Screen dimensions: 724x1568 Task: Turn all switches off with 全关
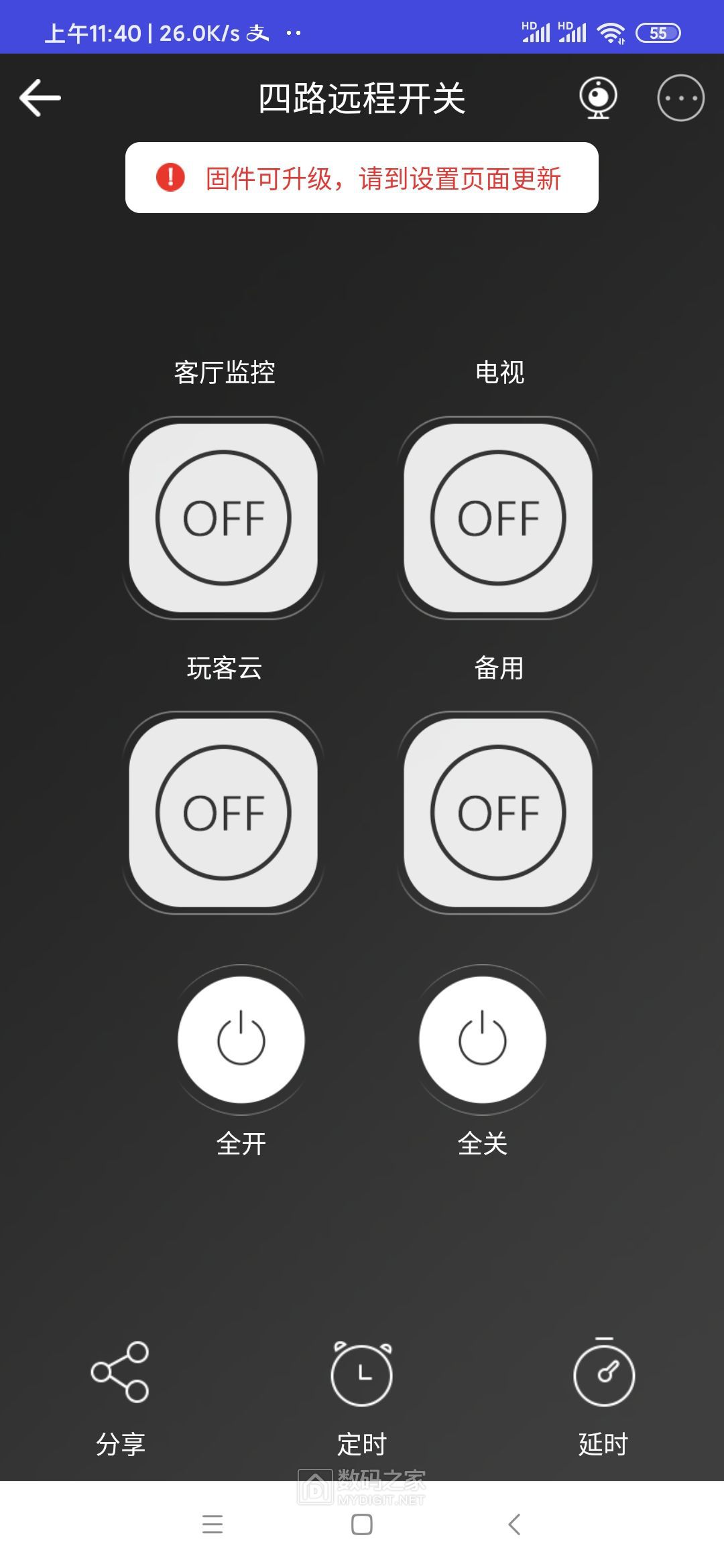pyautogui.click(x=483, y=1039)
